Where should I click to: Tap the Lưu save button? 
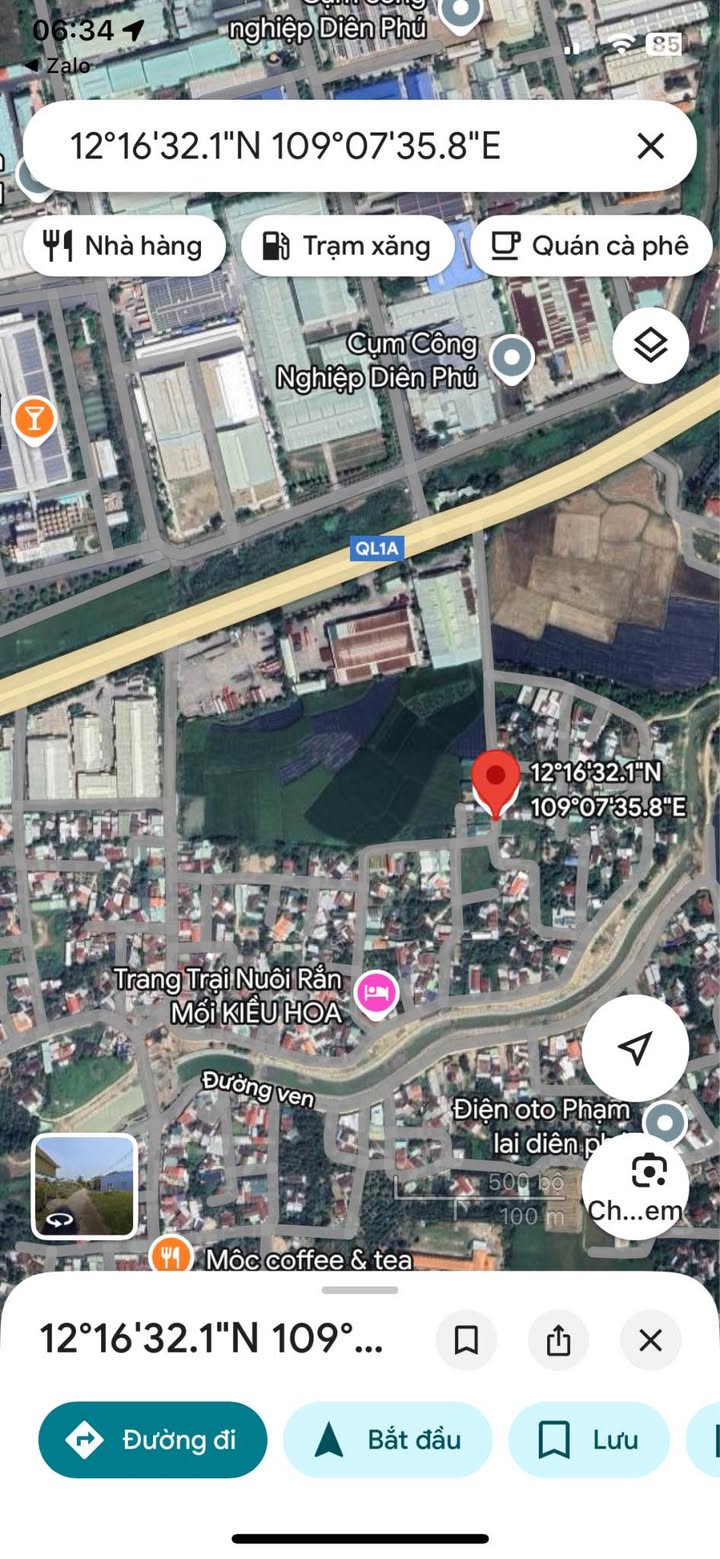(589, 1440)
